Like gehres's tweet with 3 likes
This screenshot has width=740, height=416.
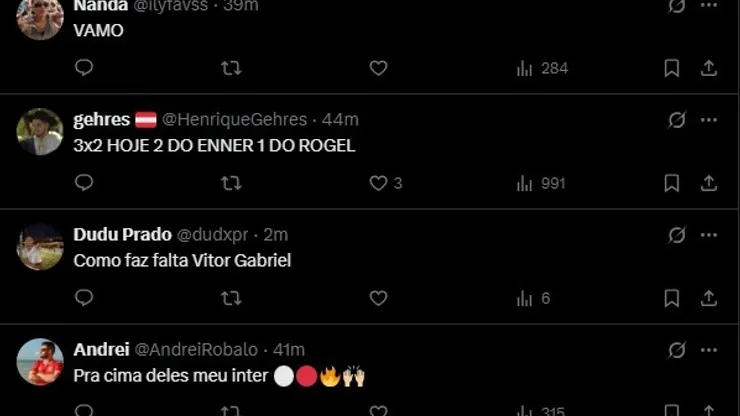[x=378, y=183]
